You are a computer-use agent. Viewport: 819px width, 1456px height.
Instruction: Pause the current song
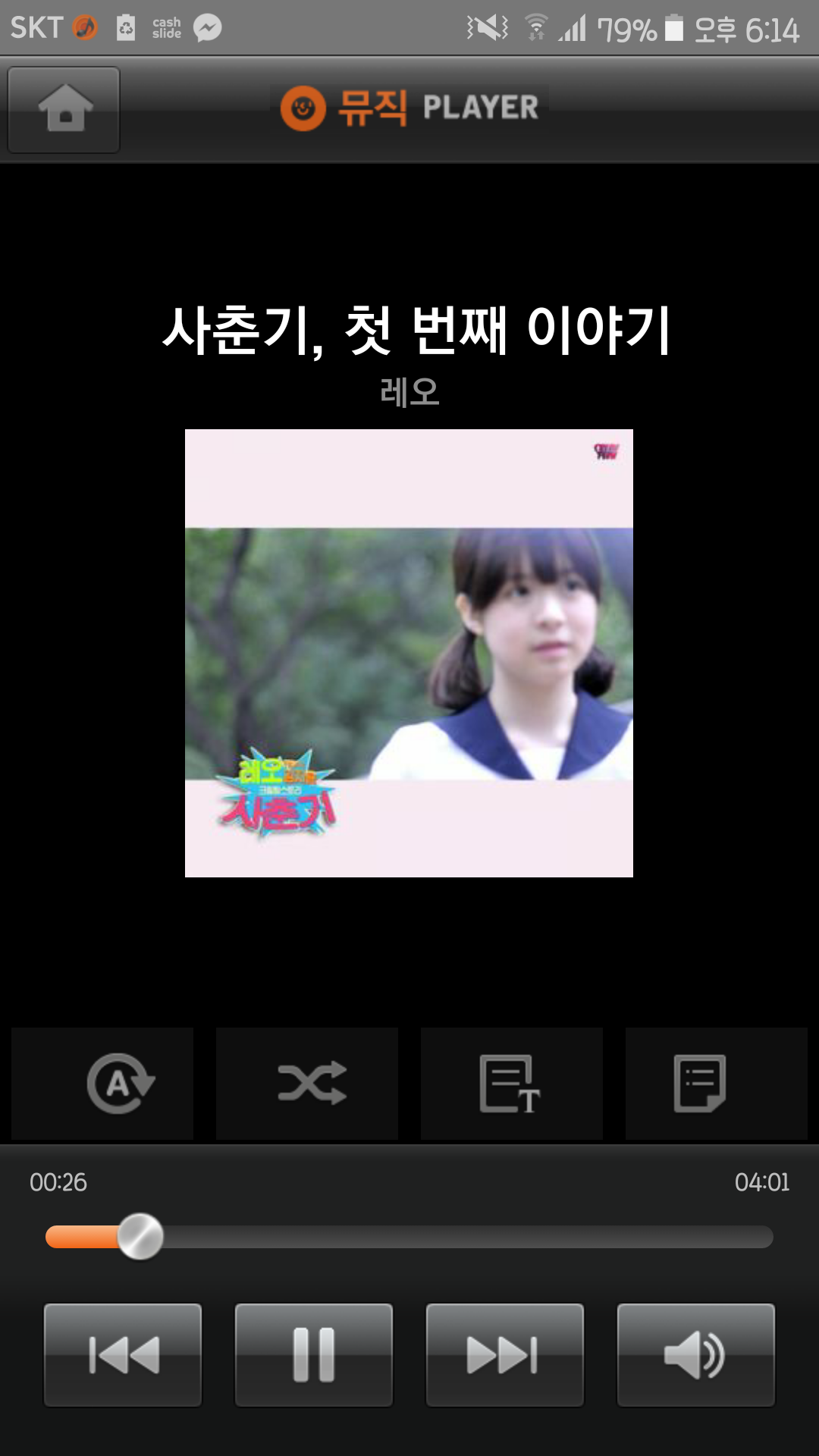[314, 1355]
